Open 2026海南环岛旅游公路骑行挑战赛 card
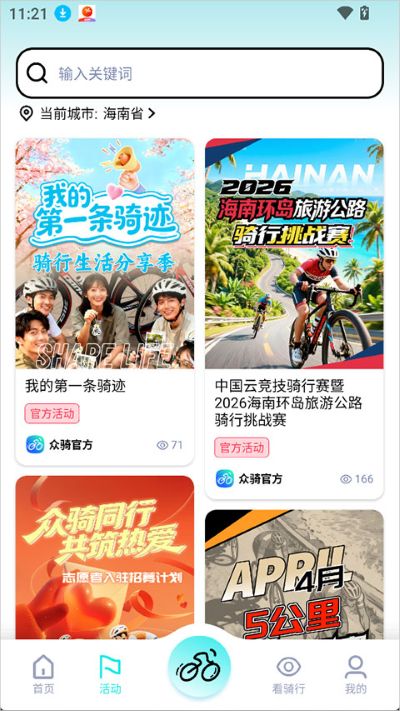 (x=294, y=319)
